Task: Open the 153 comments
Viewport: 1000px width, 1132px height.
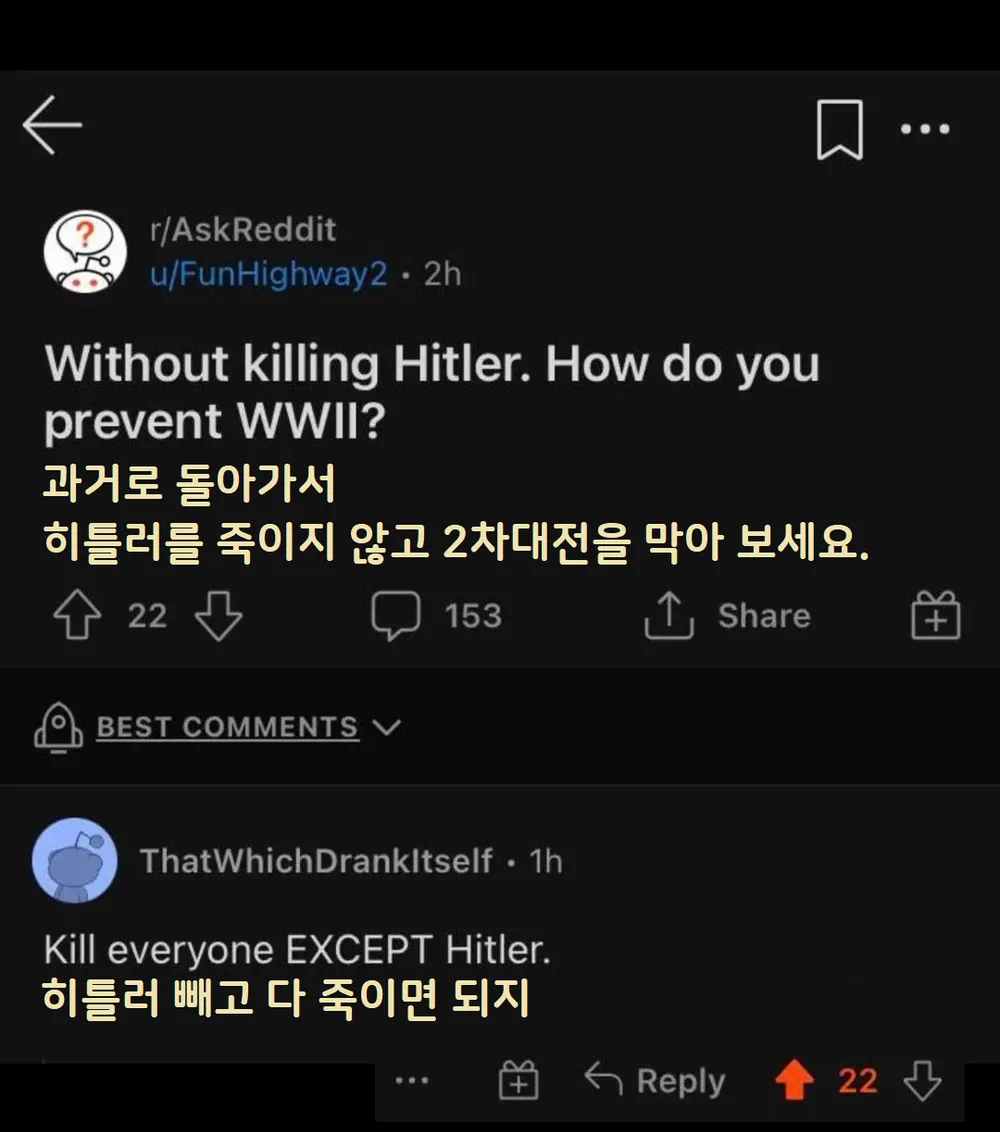Action: click(x=436, y=616)
